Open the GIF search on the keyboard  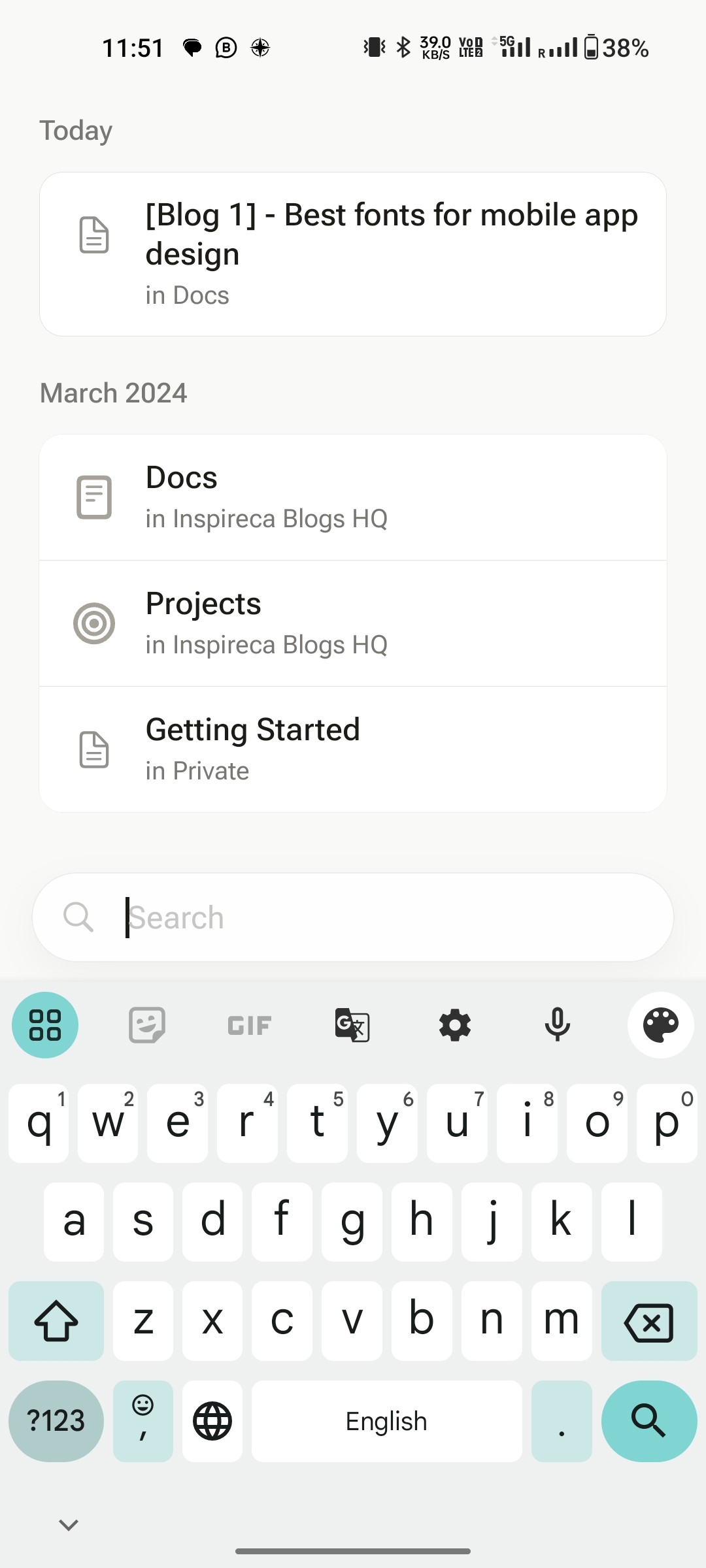248,1024
